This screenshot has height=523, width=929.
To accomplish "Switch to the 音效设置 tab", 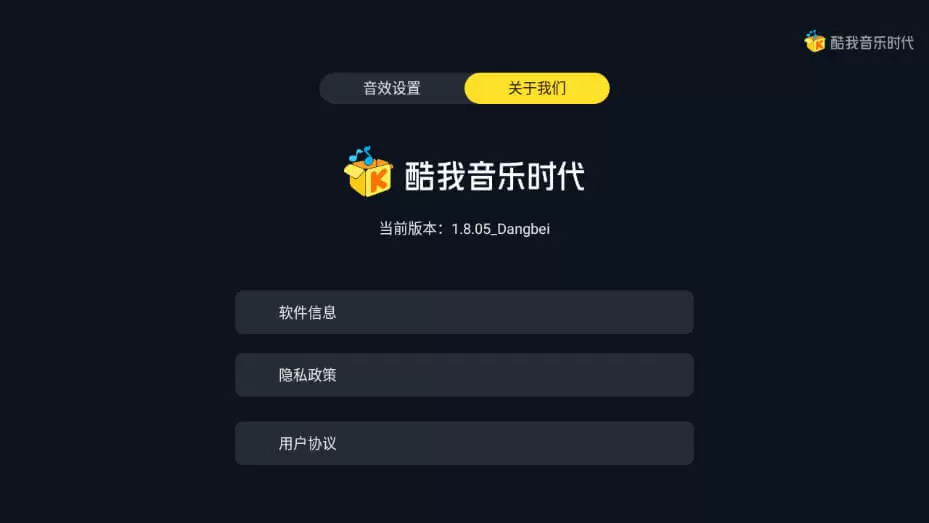I will [x=392, y=88].
